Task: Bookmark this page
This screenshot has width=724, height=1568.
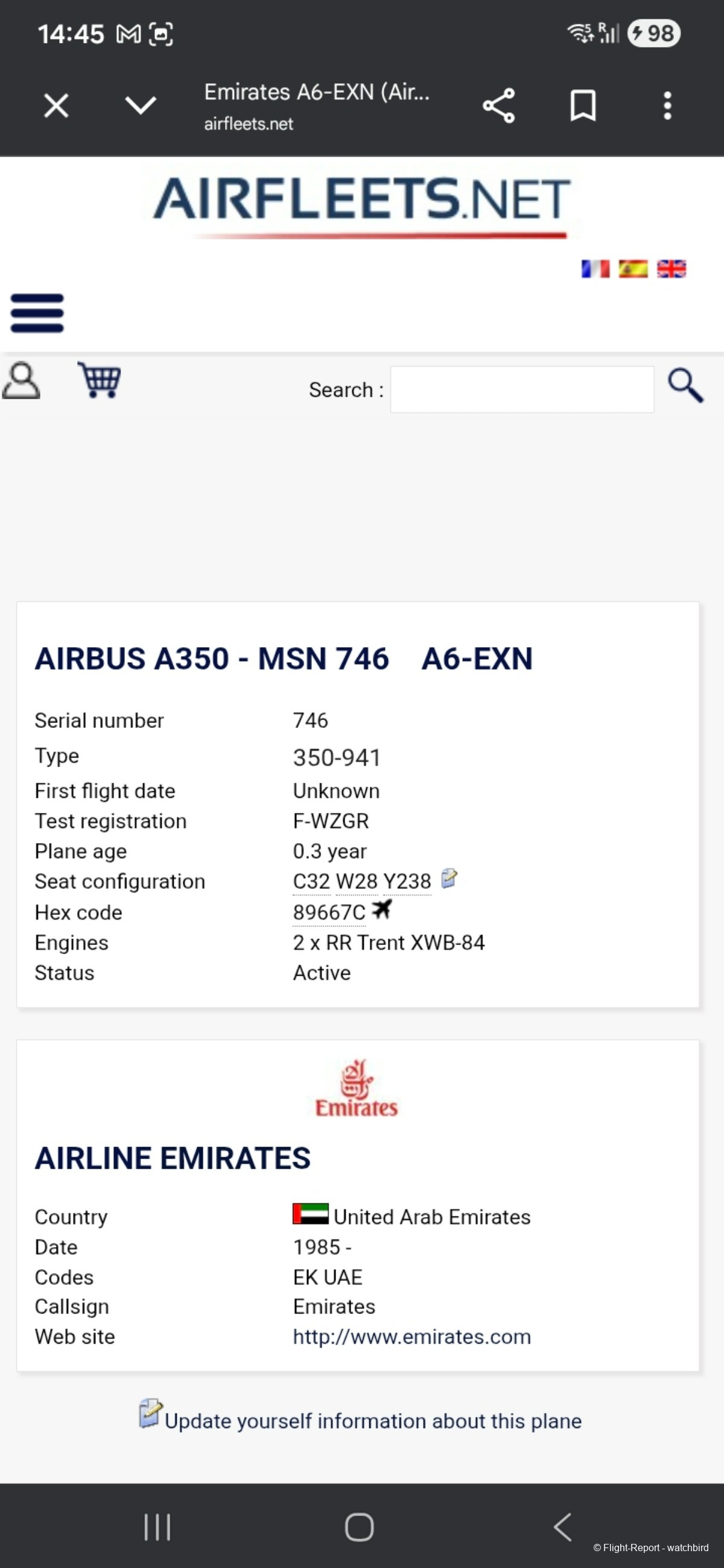Action: point(583,106)
